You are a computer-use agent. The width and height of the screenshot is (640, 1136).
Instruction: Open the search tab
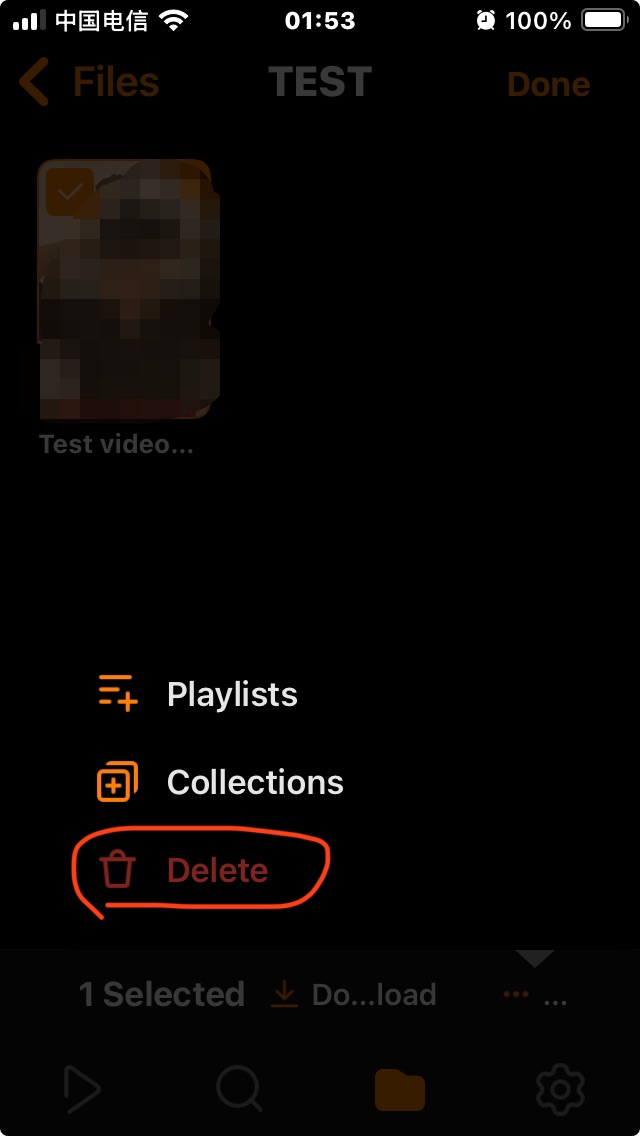(240, 1088)
